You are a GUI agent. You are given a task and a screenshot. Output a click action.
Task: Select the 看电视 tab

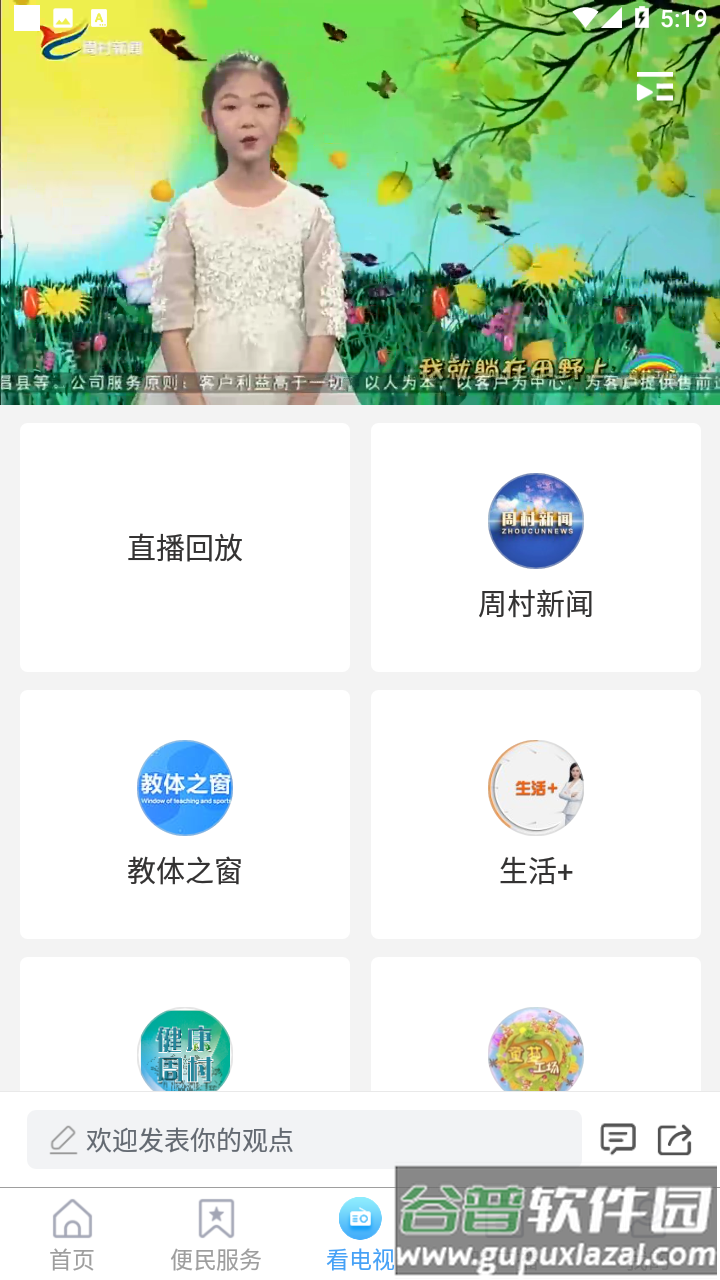tap(360, 1234)
